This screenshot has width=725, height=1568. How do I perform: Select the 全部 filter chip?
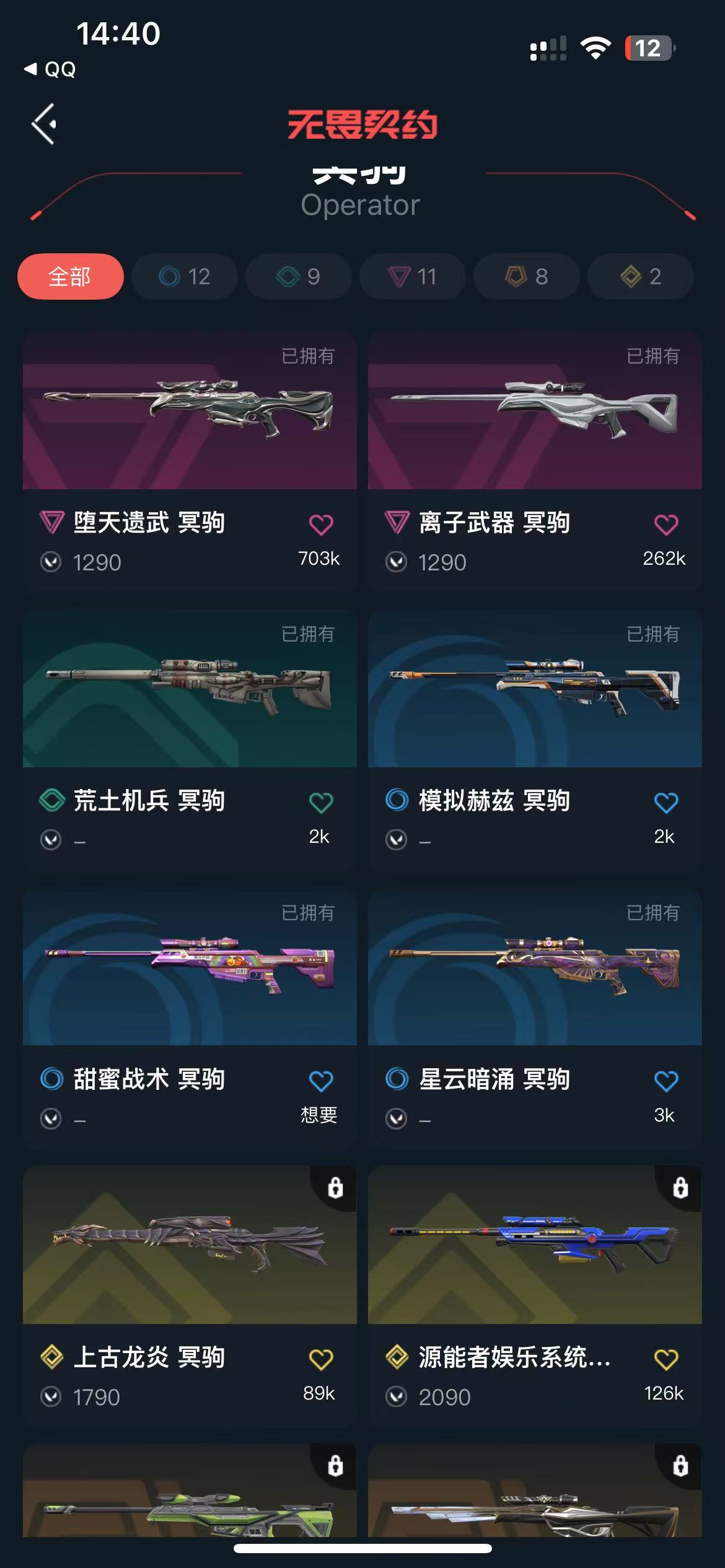[x=70, y=276]
